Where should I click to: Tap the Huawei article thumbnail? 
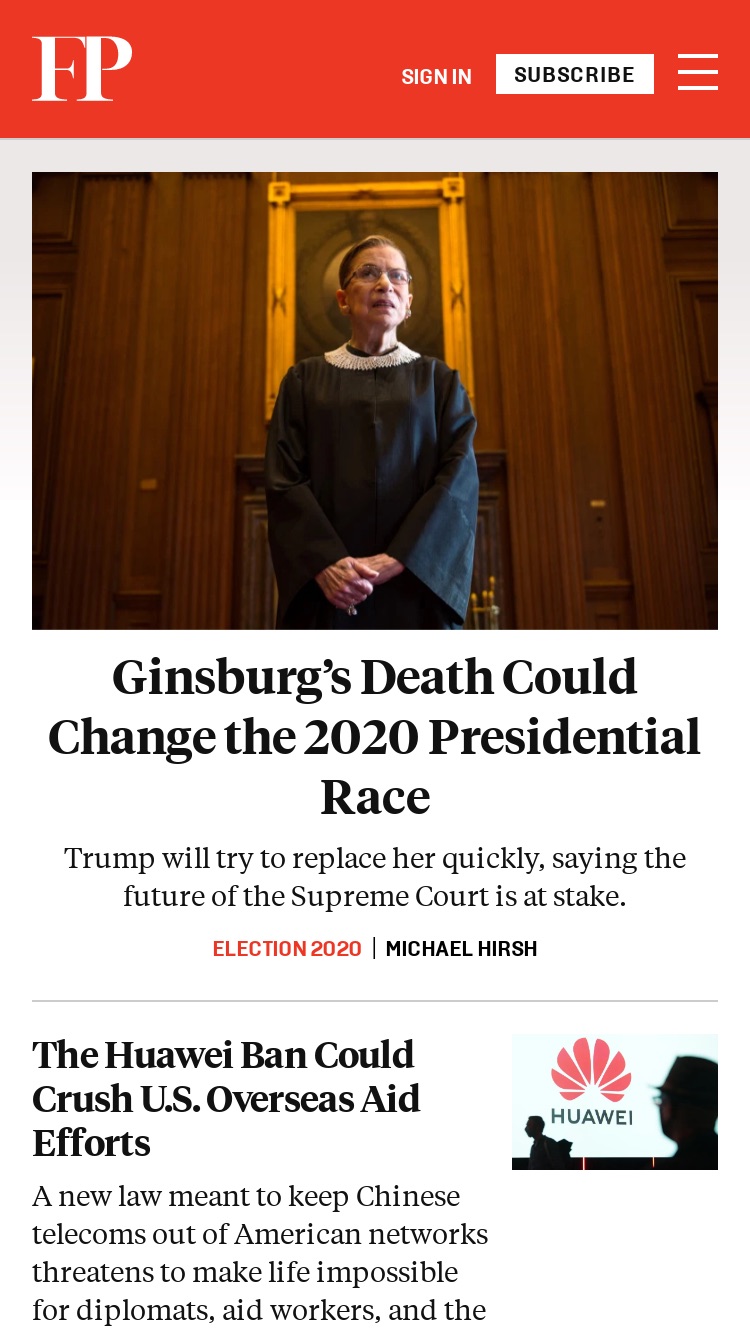pyautogui.click(x=615, y=1102)
